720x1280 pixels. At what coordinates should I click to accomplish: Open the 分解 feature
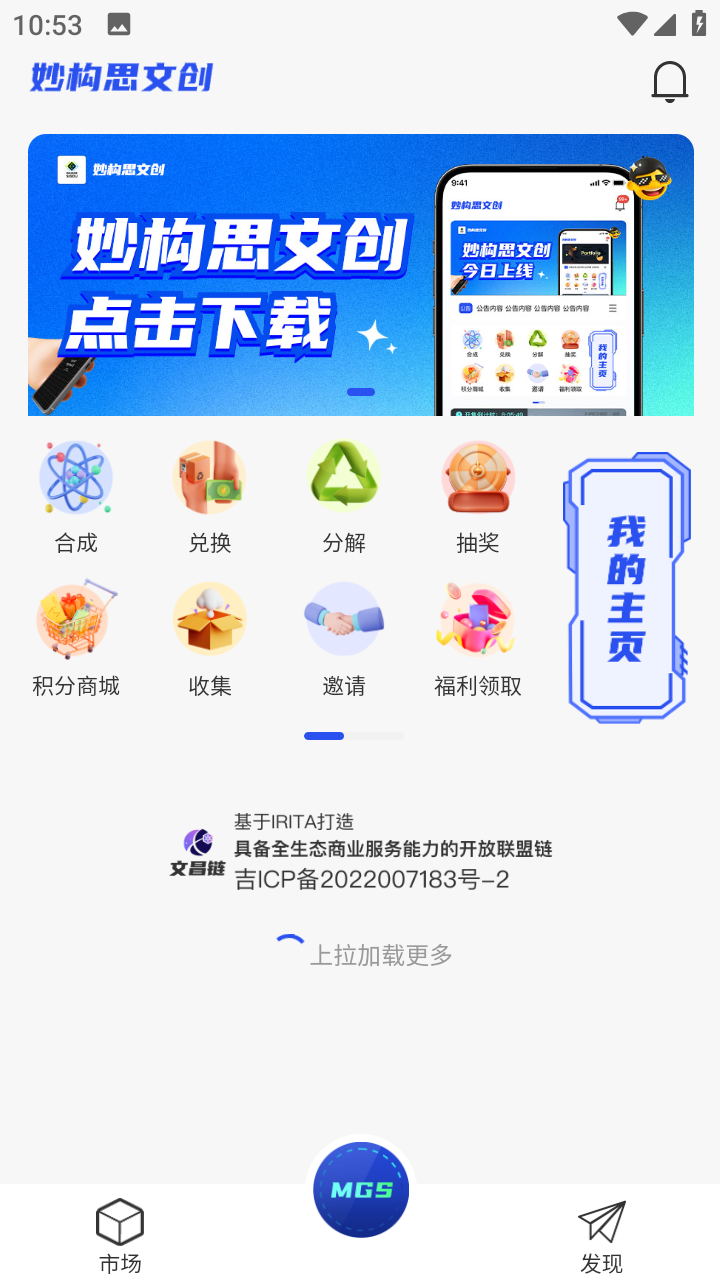coord(344,498)
